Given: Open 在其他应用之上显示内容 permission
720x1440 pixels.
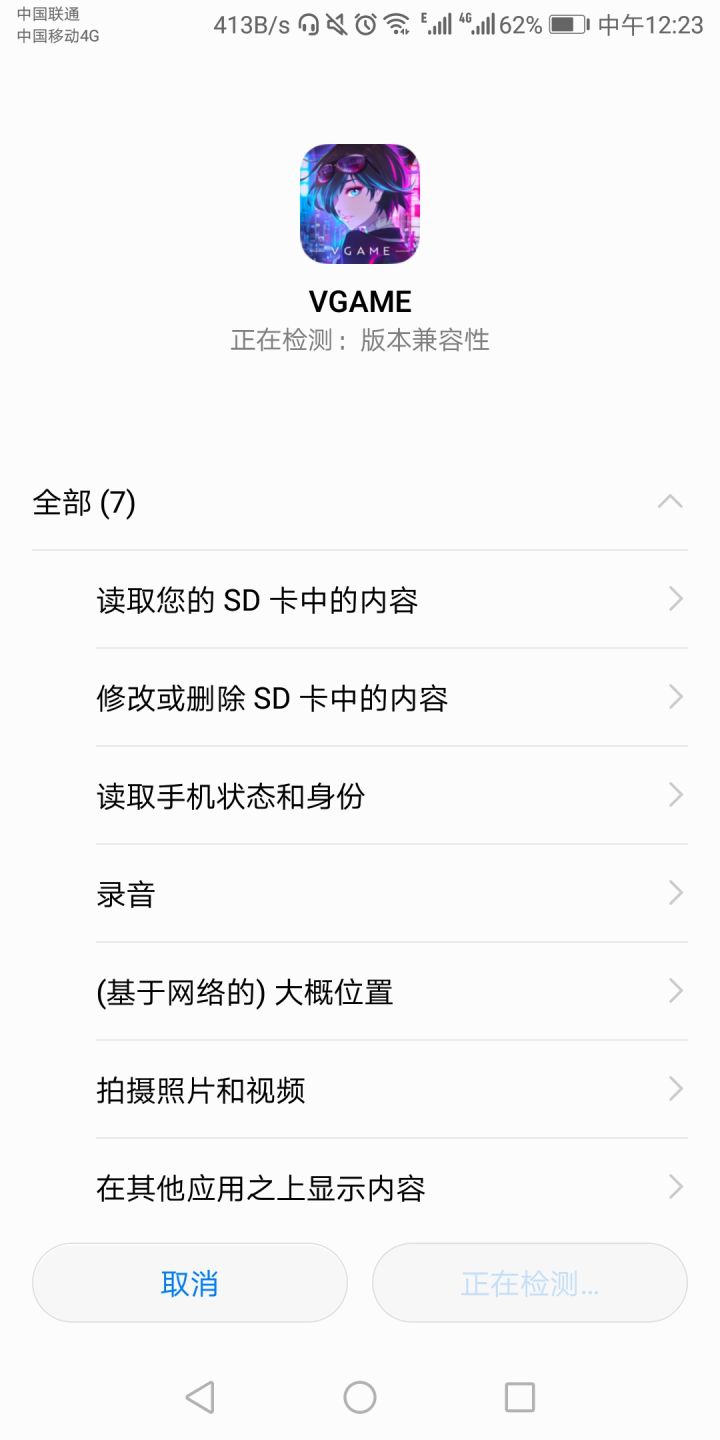Looking at the screenshot, I should 392,1188.
